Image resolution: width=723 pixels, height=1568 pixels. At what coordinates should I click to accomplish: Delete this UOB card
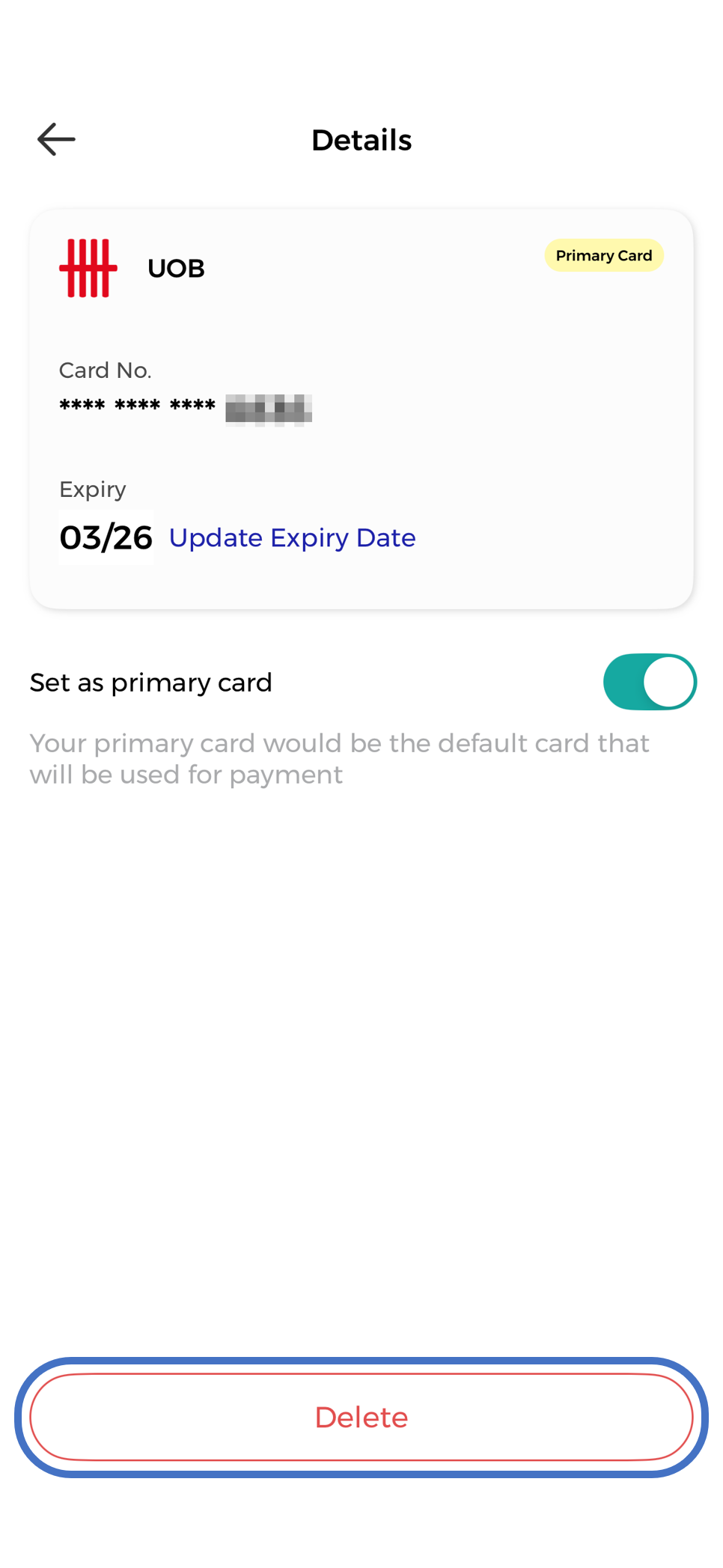click(x=361, y=1417)
